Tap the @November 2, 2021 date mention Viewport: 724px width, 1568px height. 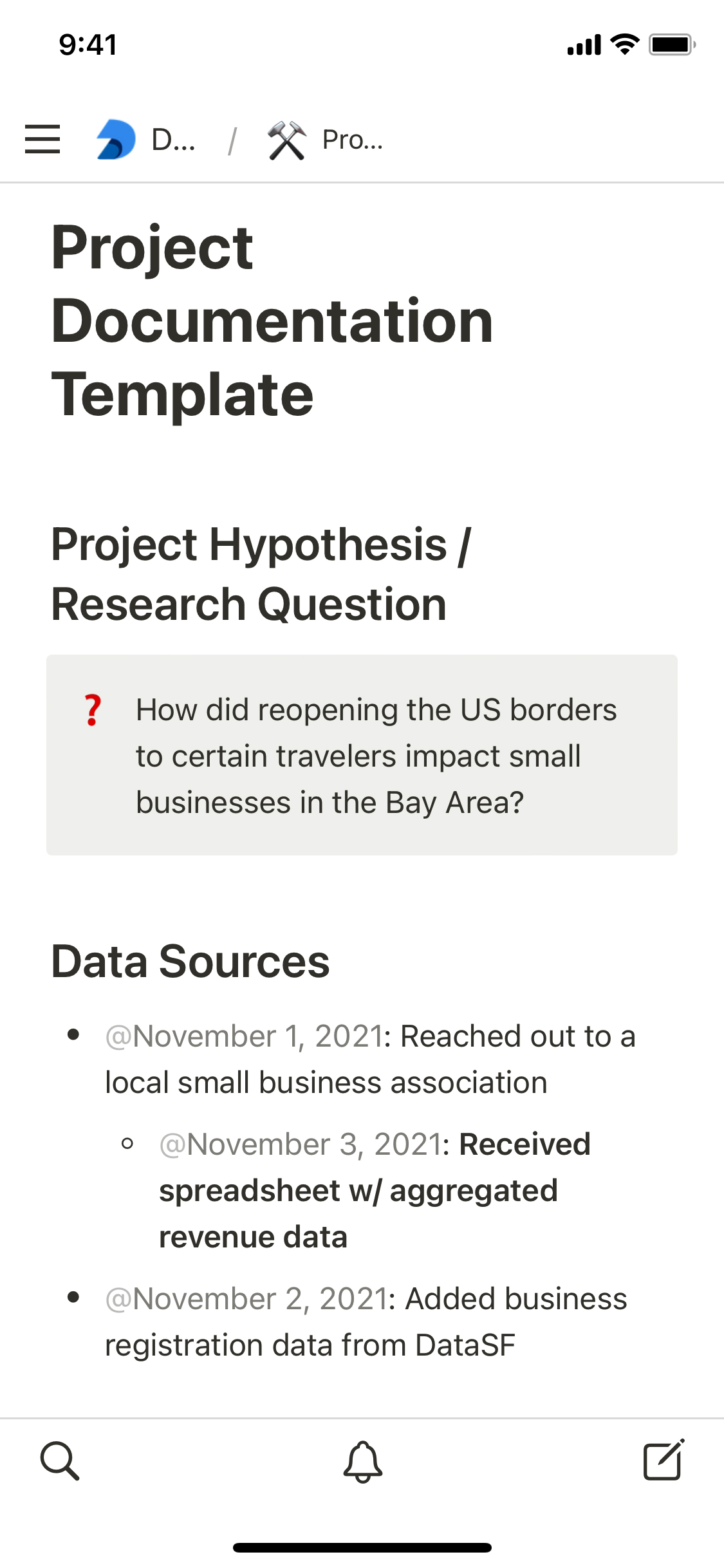246,1299
